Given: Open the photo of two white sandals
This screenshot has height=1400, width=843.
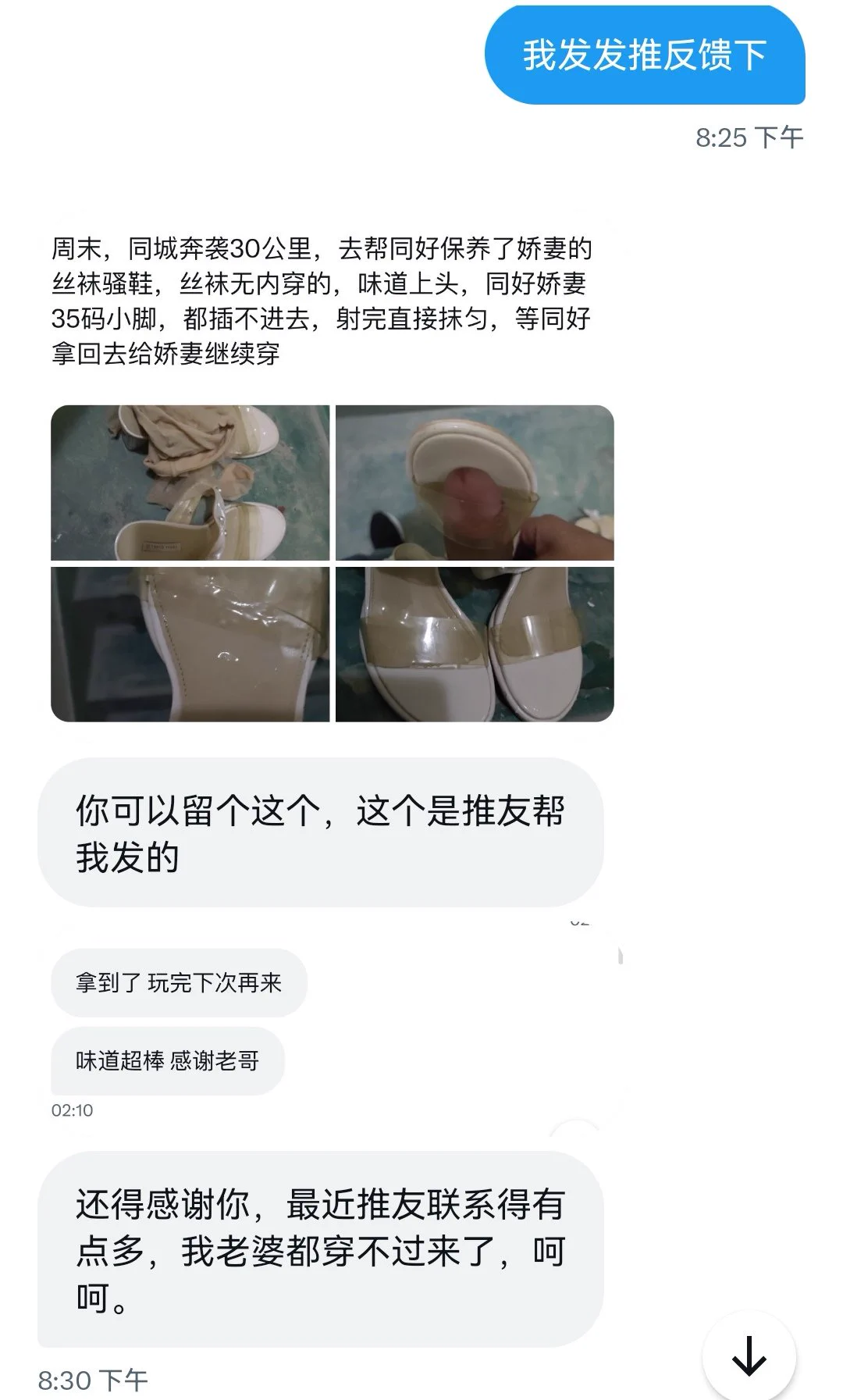Looking at the screenshot, I should pos(475,644).
